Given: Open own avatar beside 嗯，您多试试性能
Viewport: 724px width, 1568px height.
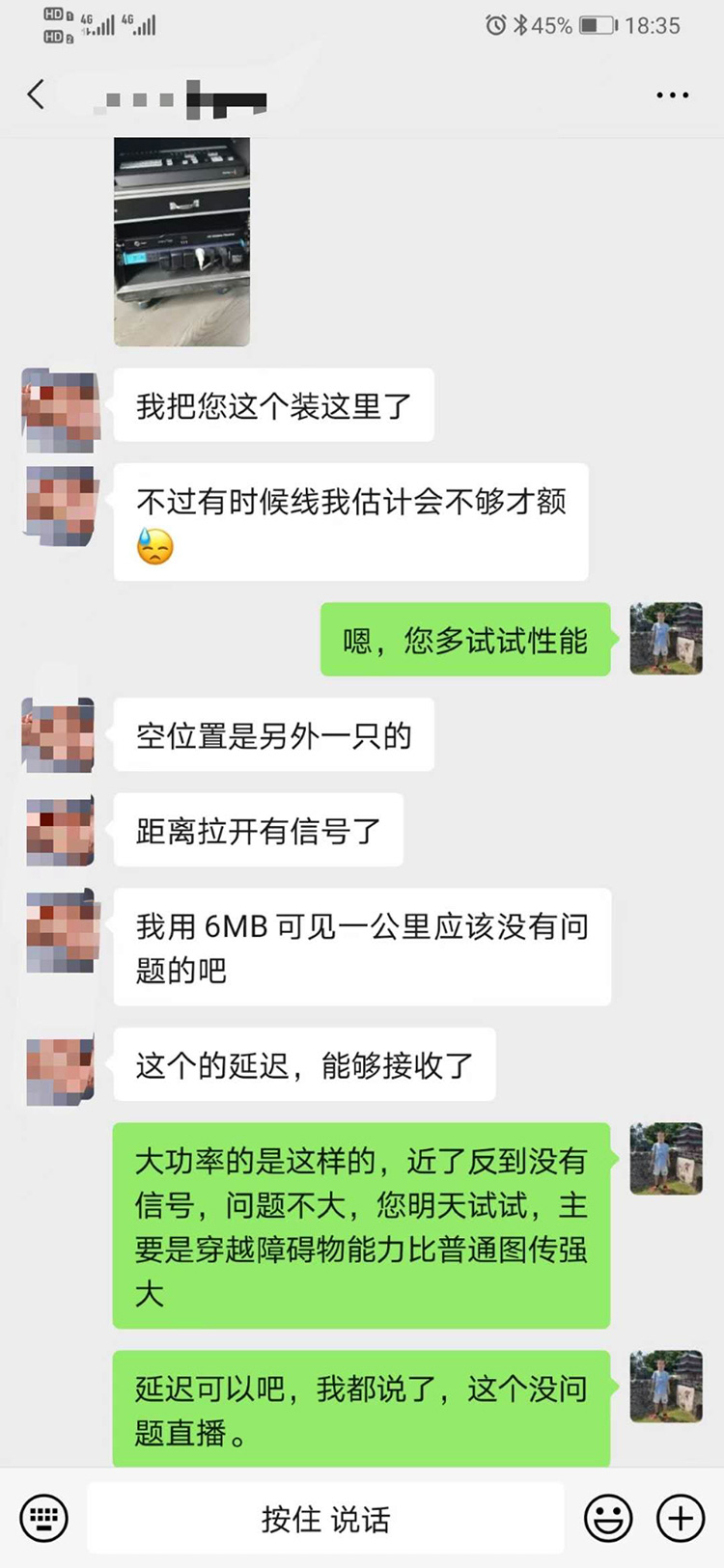Looking at the screenshot, I should point(665,639).
